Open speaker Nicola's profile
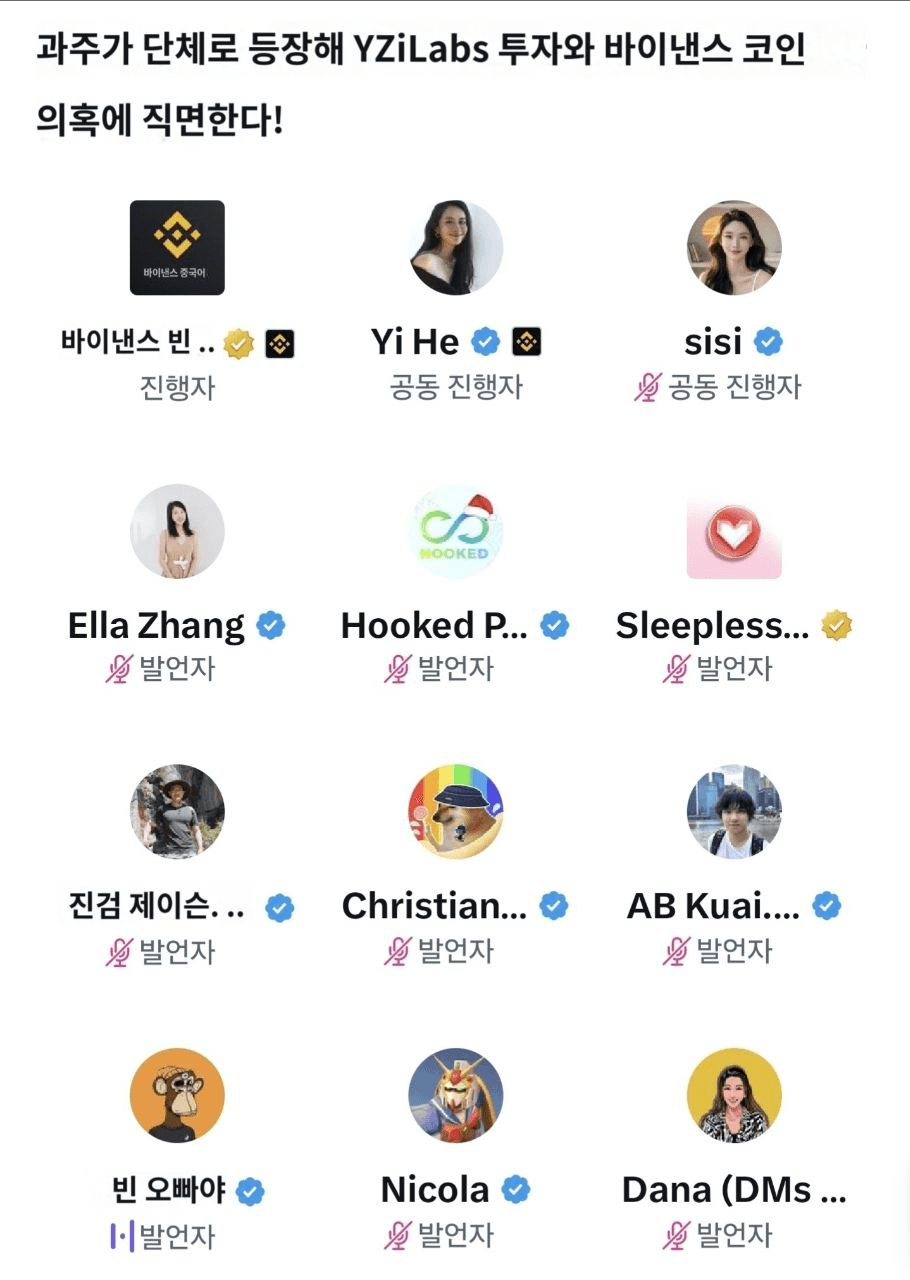The height and width of the screenshot is (1280, 910). click(456, 1095)
